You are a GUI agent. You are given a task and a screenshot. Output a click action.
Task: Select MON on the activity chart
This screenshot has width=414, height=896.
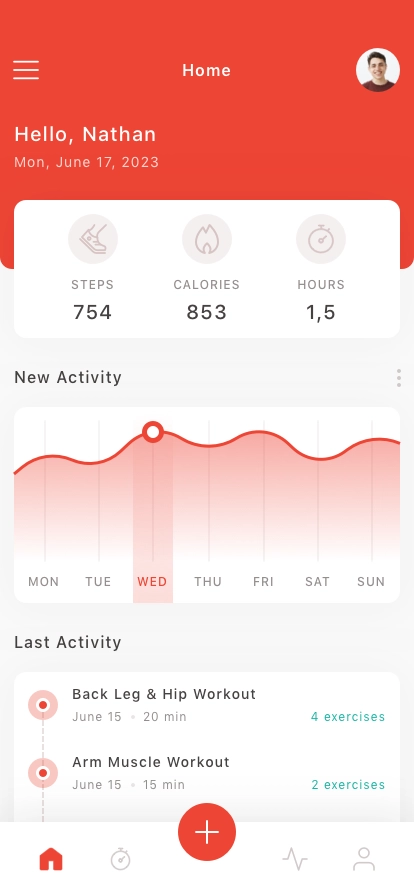coord(43,582)
